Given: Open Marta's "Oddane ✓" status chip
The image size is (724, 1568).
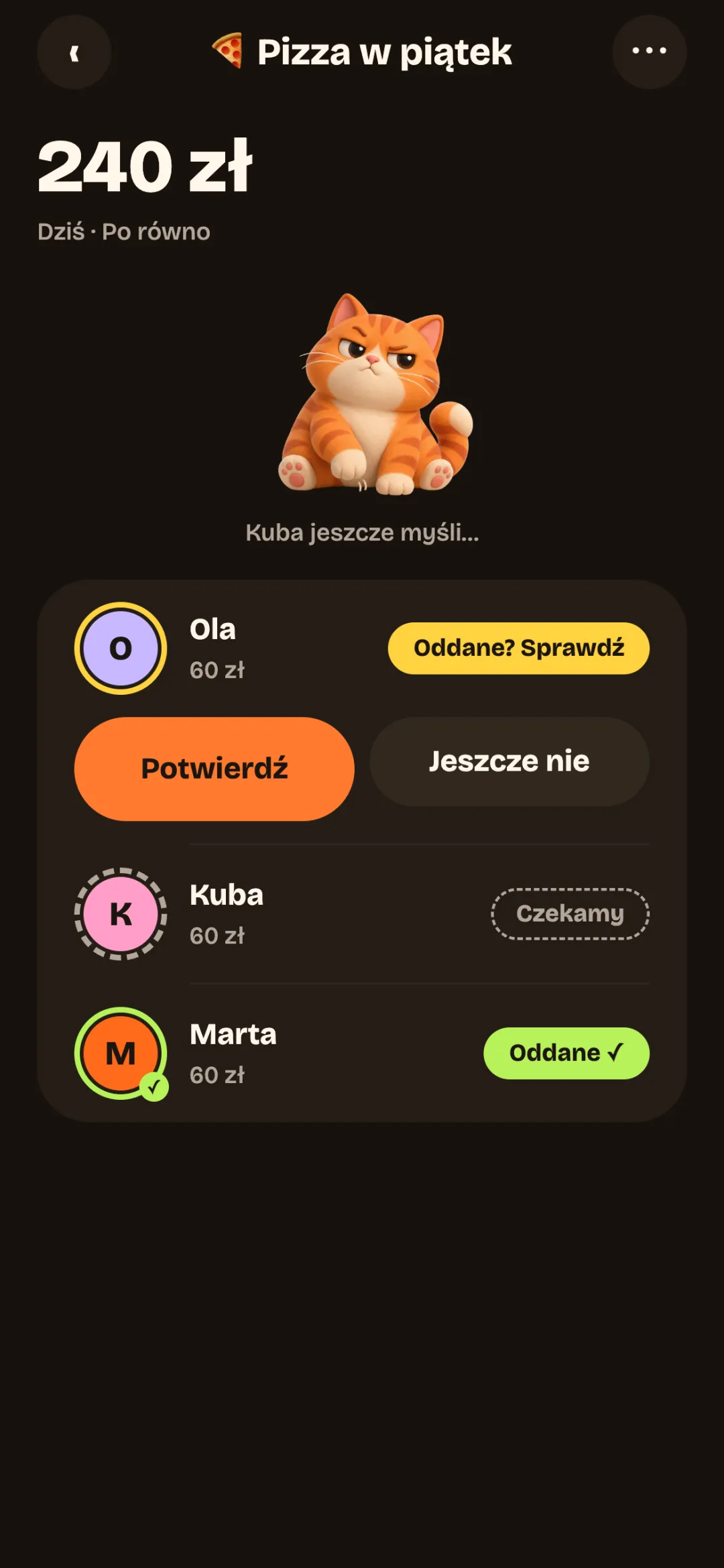Looking at the screenshot, I should 566,1053.
